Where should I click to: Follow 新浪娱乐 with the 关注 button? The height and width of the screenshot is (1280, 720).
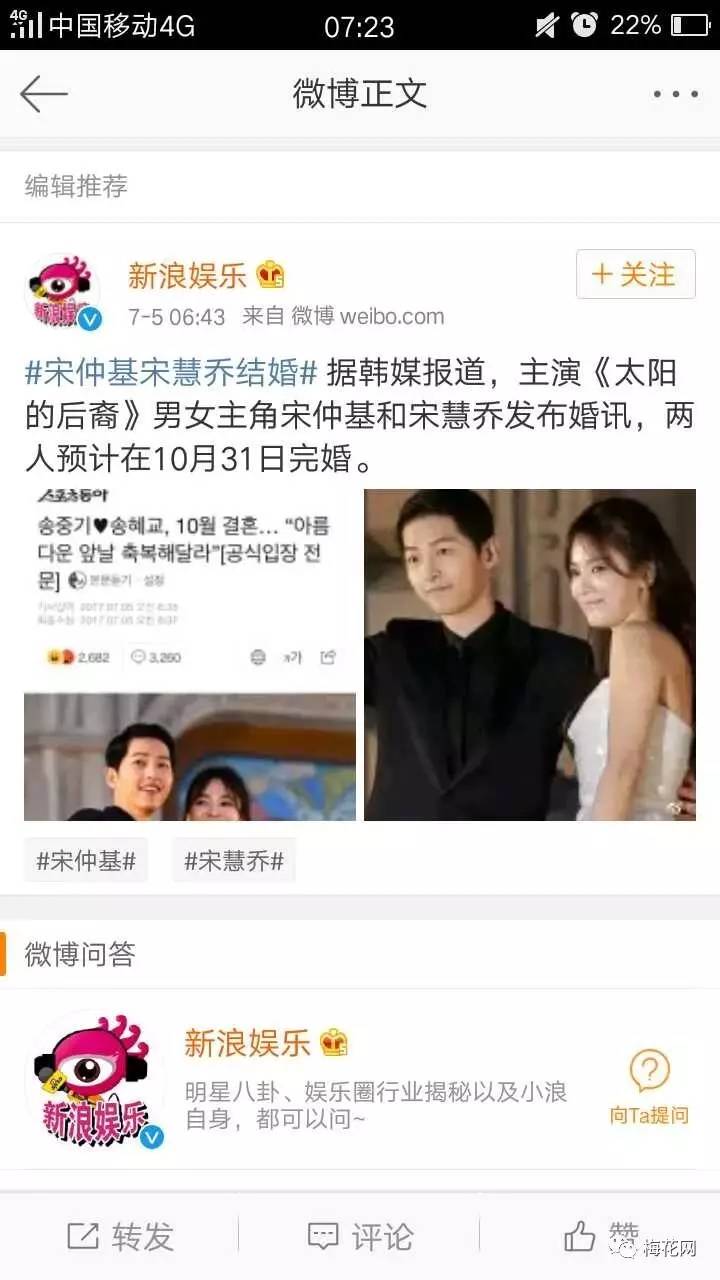coord(635,274)
